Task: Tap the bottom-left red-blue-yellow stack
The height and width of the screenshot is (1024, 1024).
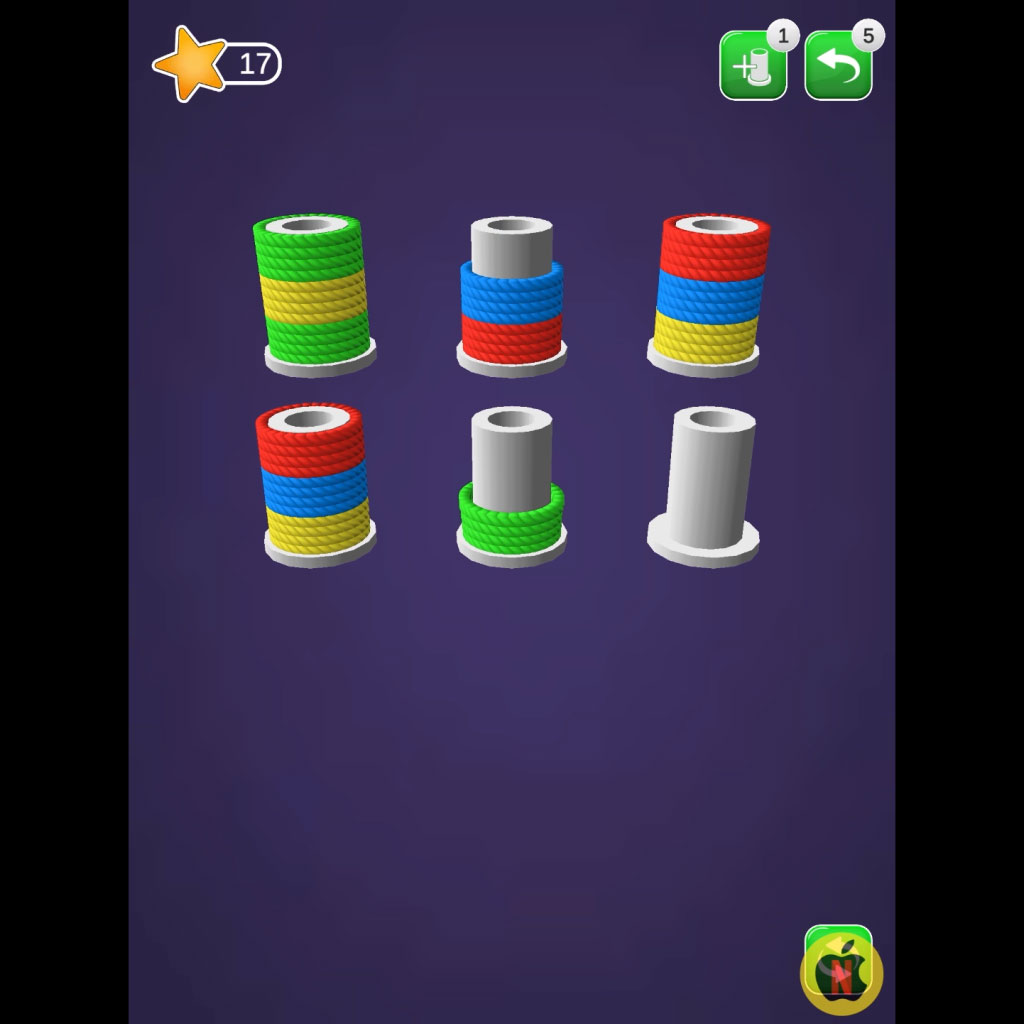Action: coord(314,482)
